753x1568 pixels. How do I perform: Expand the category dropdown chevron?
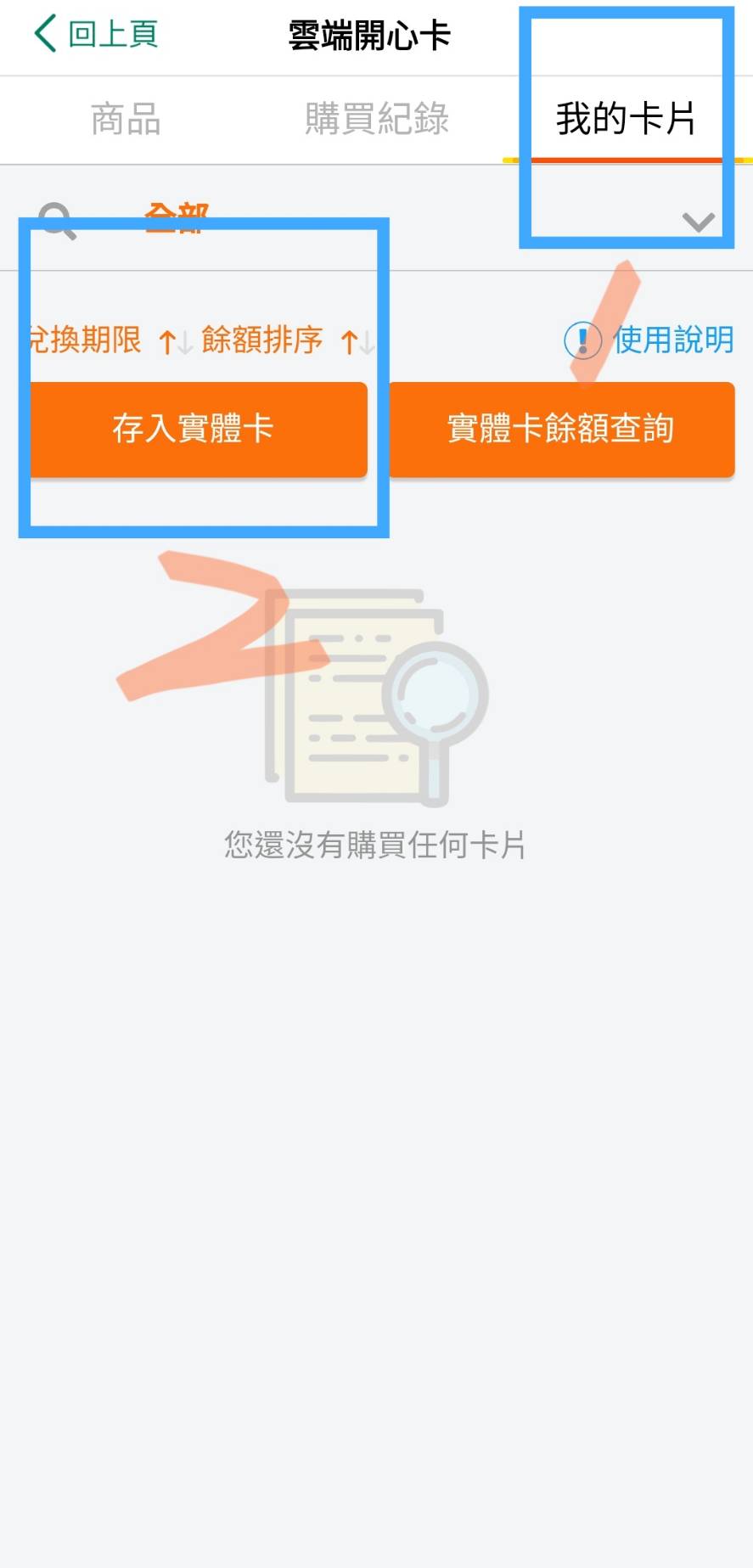point(698,222)
